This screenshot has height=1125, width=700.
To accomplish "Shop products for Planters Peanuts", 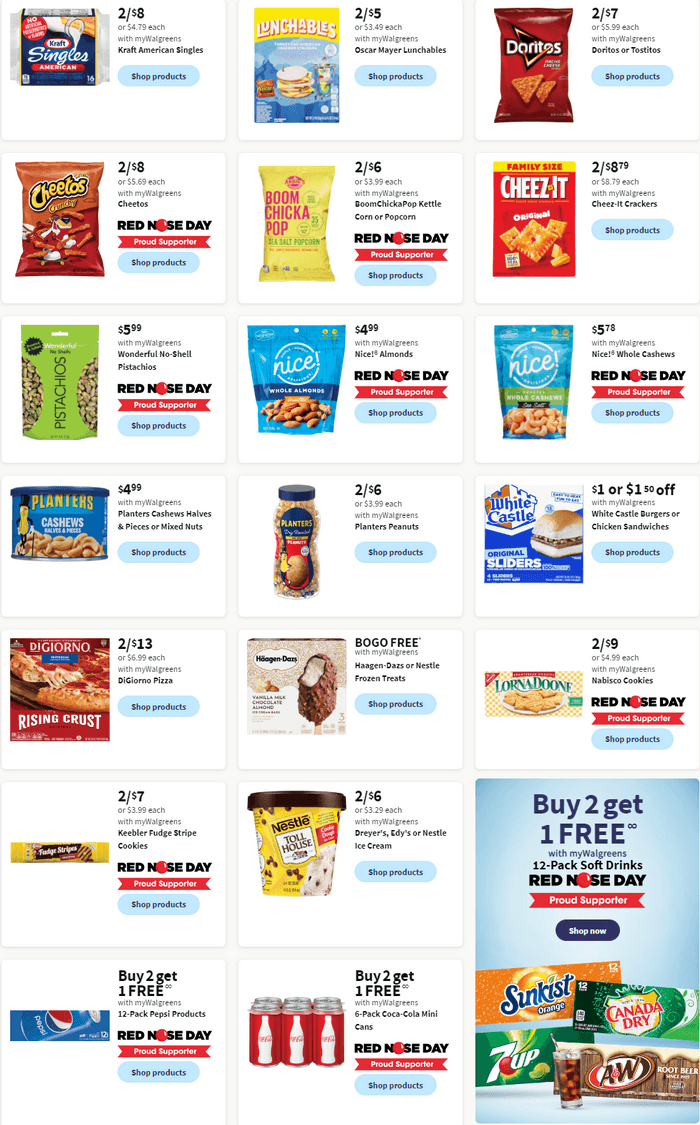I will [x=395, y=552].
